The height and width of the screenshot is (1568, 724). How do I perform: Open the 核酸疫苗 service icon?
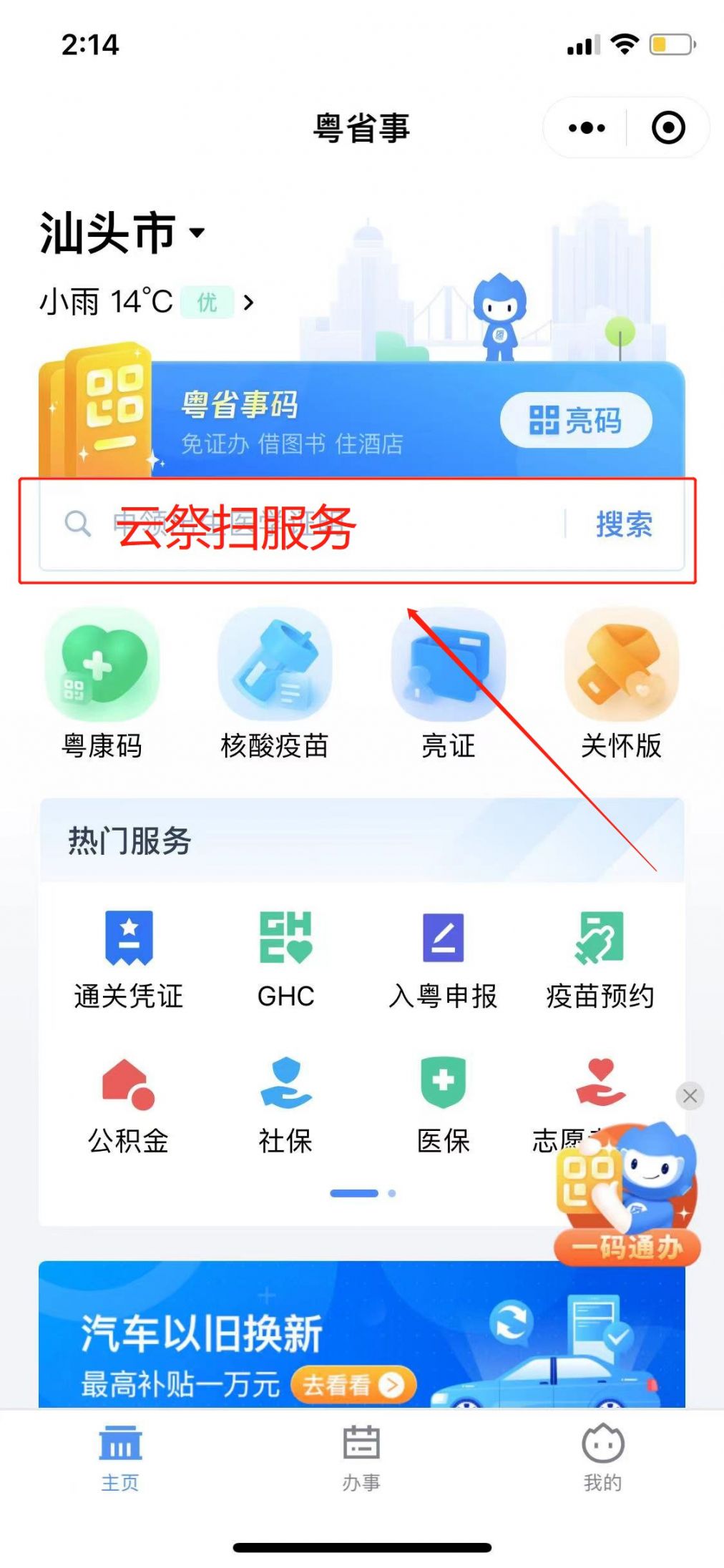tap(275, 685)
